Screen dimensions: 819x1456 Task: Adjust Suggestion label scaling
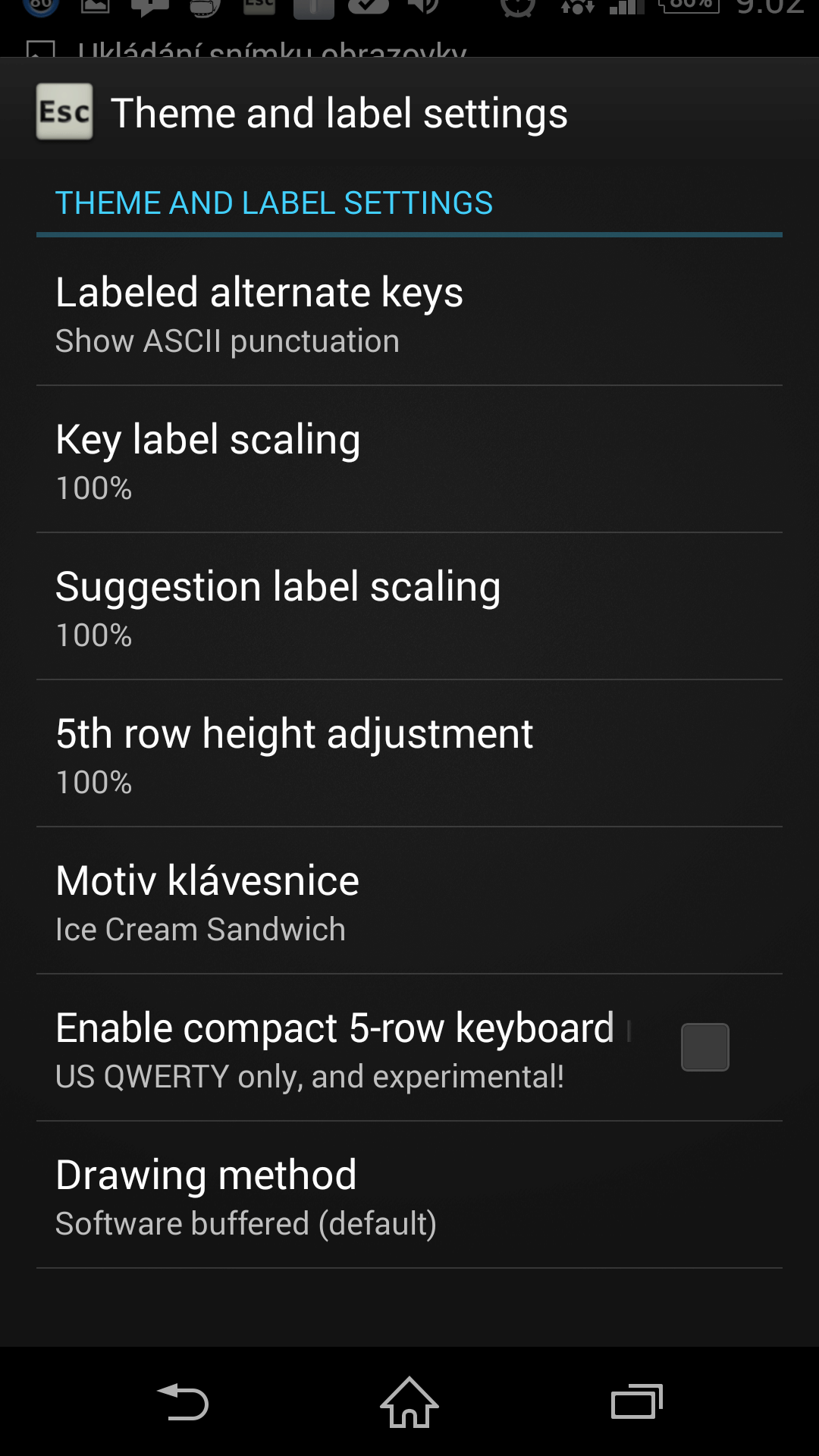(x=409, y=607)
